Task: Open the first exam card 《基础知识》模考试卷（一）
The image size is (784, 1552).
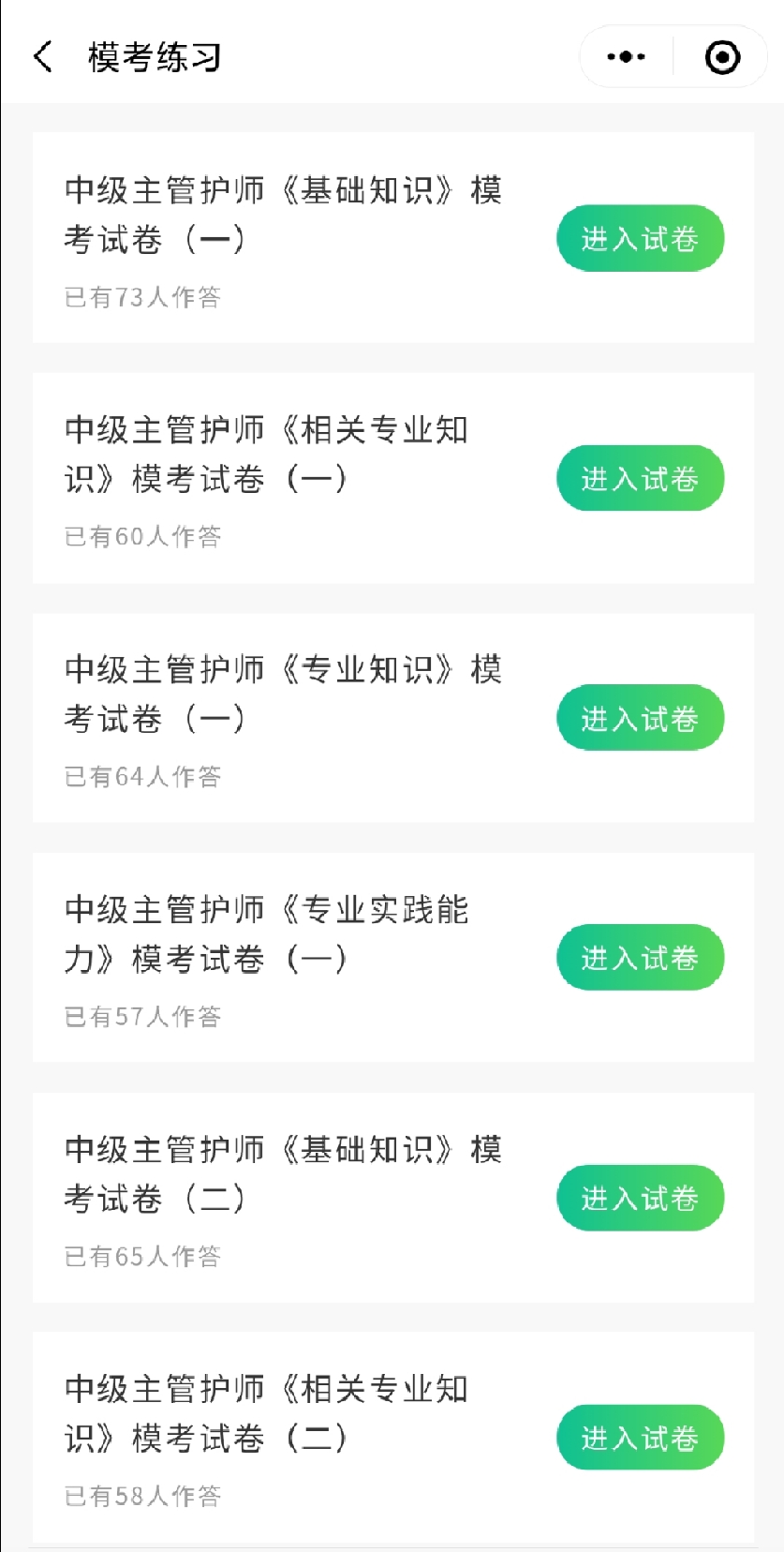Action: tap(281, 216)
